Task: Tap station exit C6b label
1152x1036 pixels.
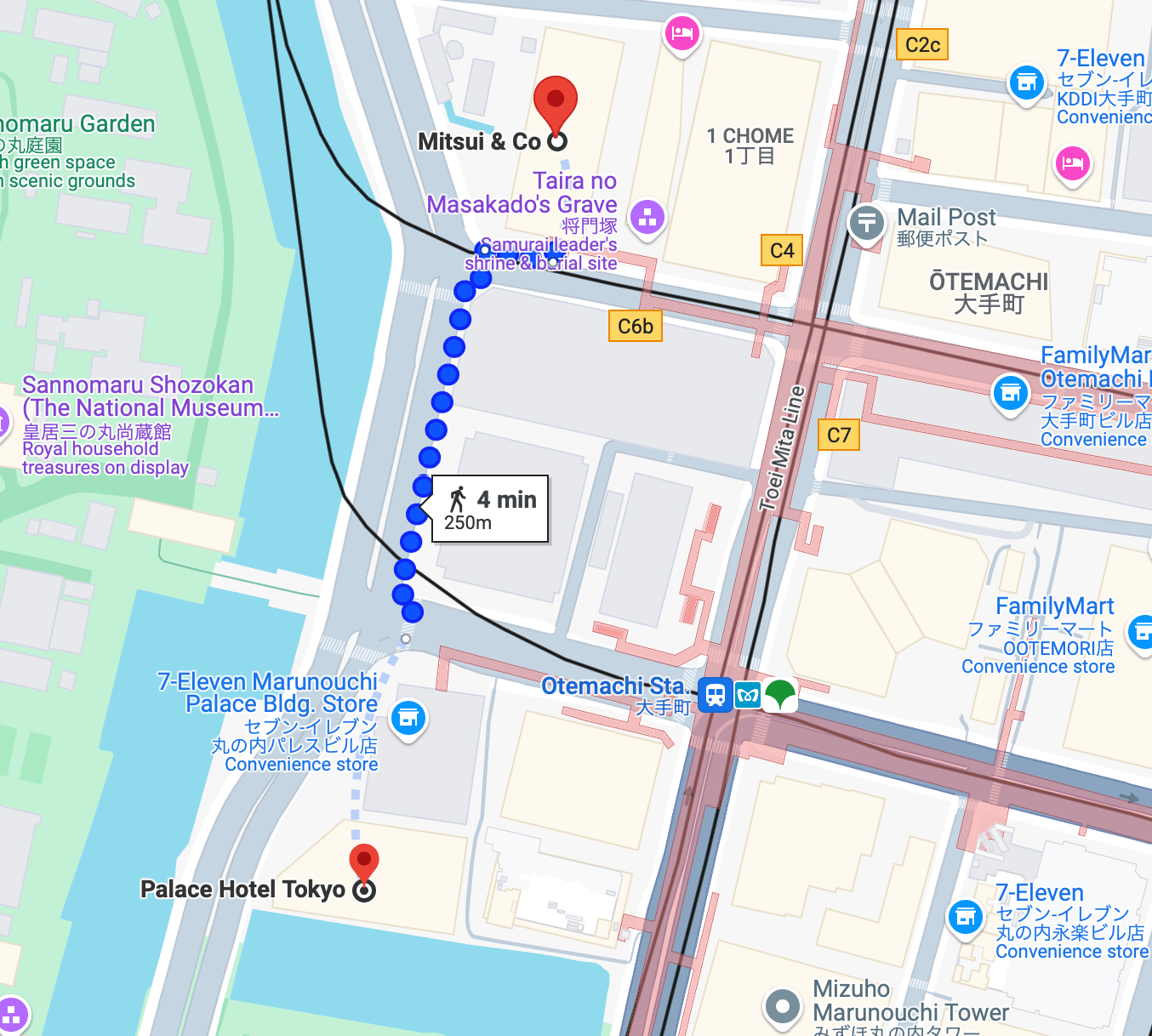Action: (x=635, y=326)
